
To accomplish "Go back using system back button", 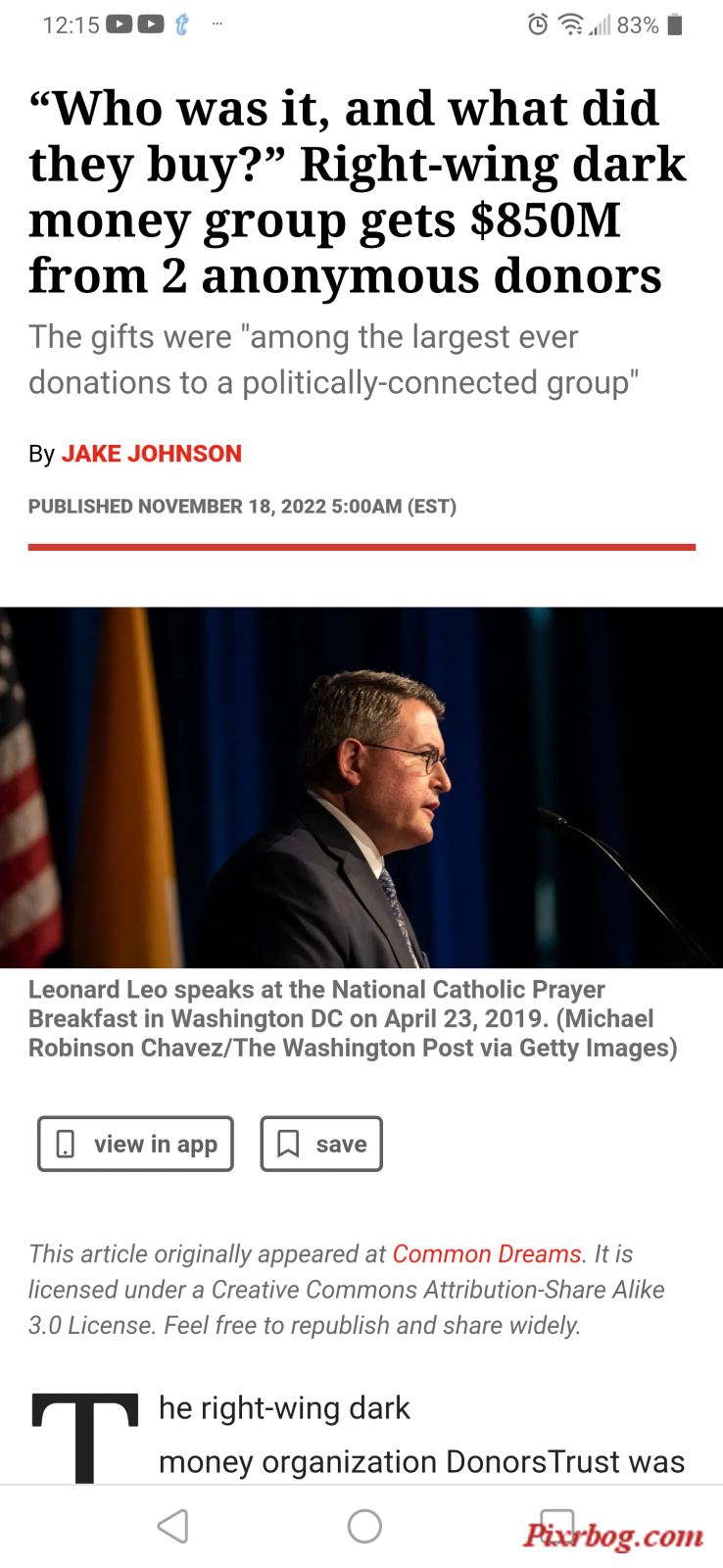I will (173, 1526).
